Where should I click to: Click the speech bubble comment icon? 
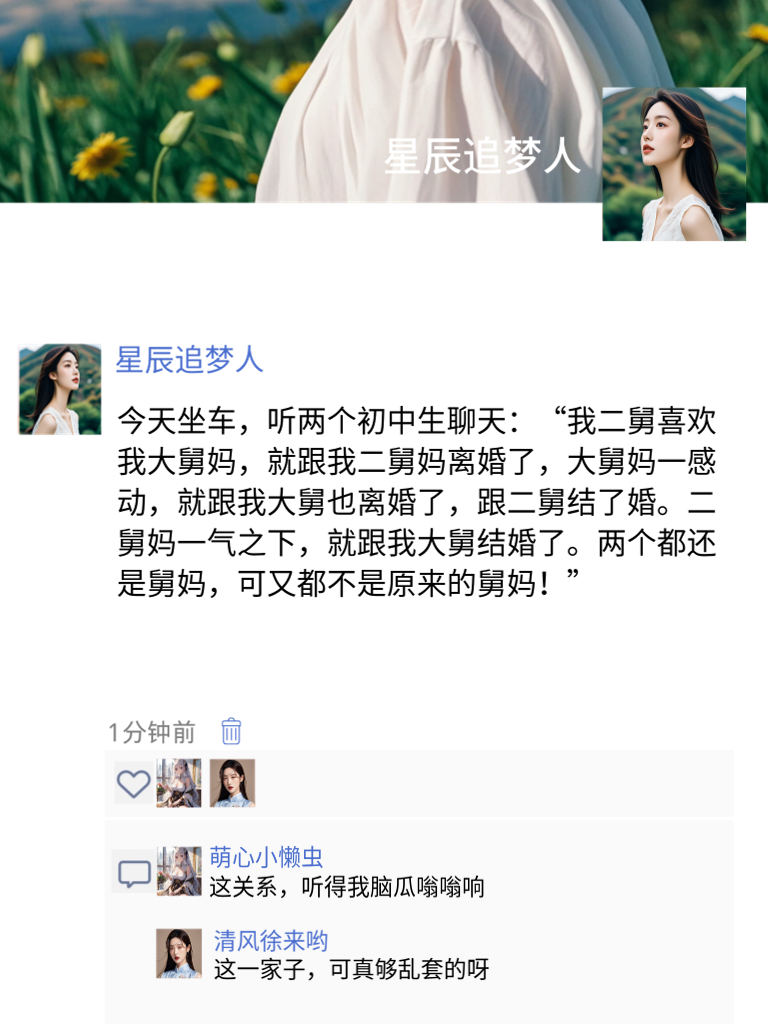click(132, 873)
